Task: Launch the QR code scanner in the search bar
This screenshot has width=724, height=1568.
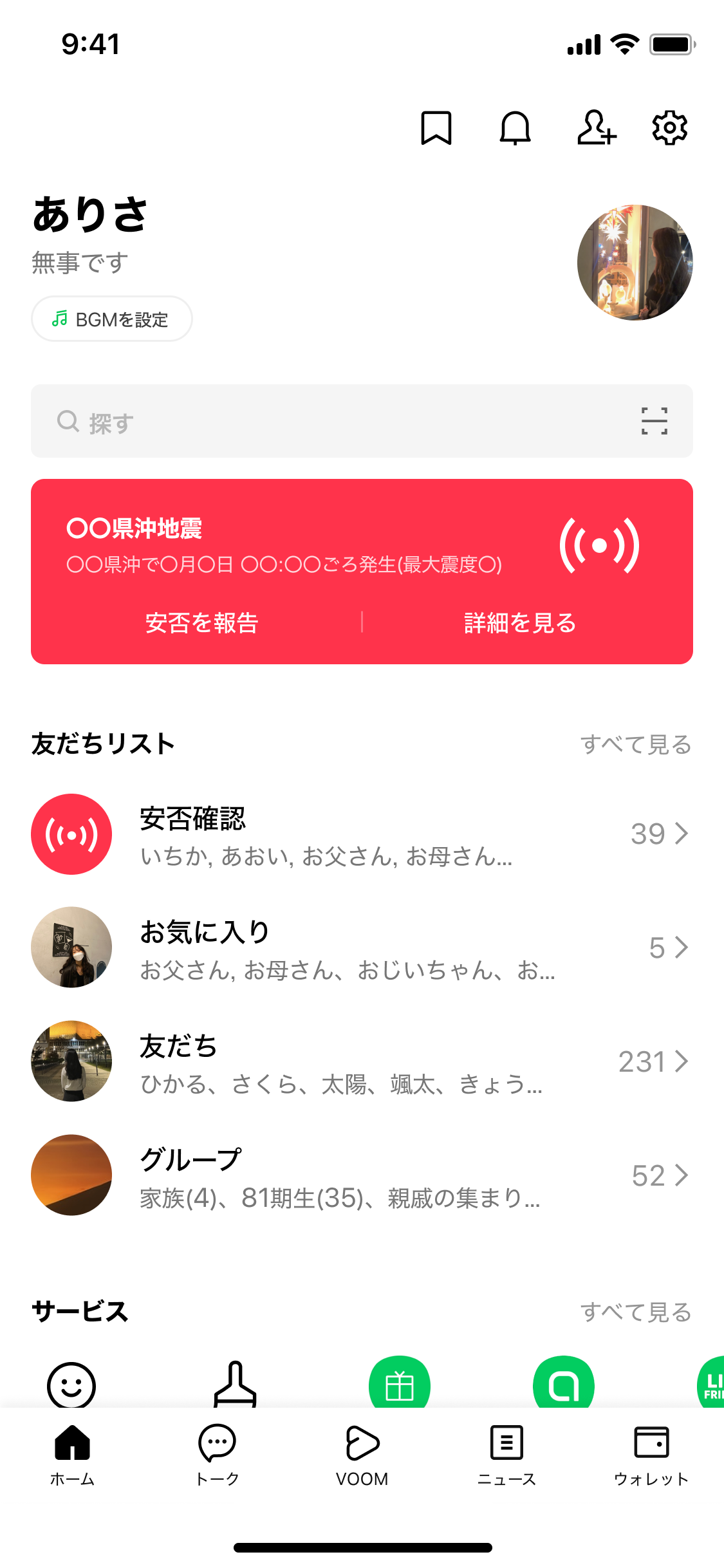Action: click(x=654, y=422)
